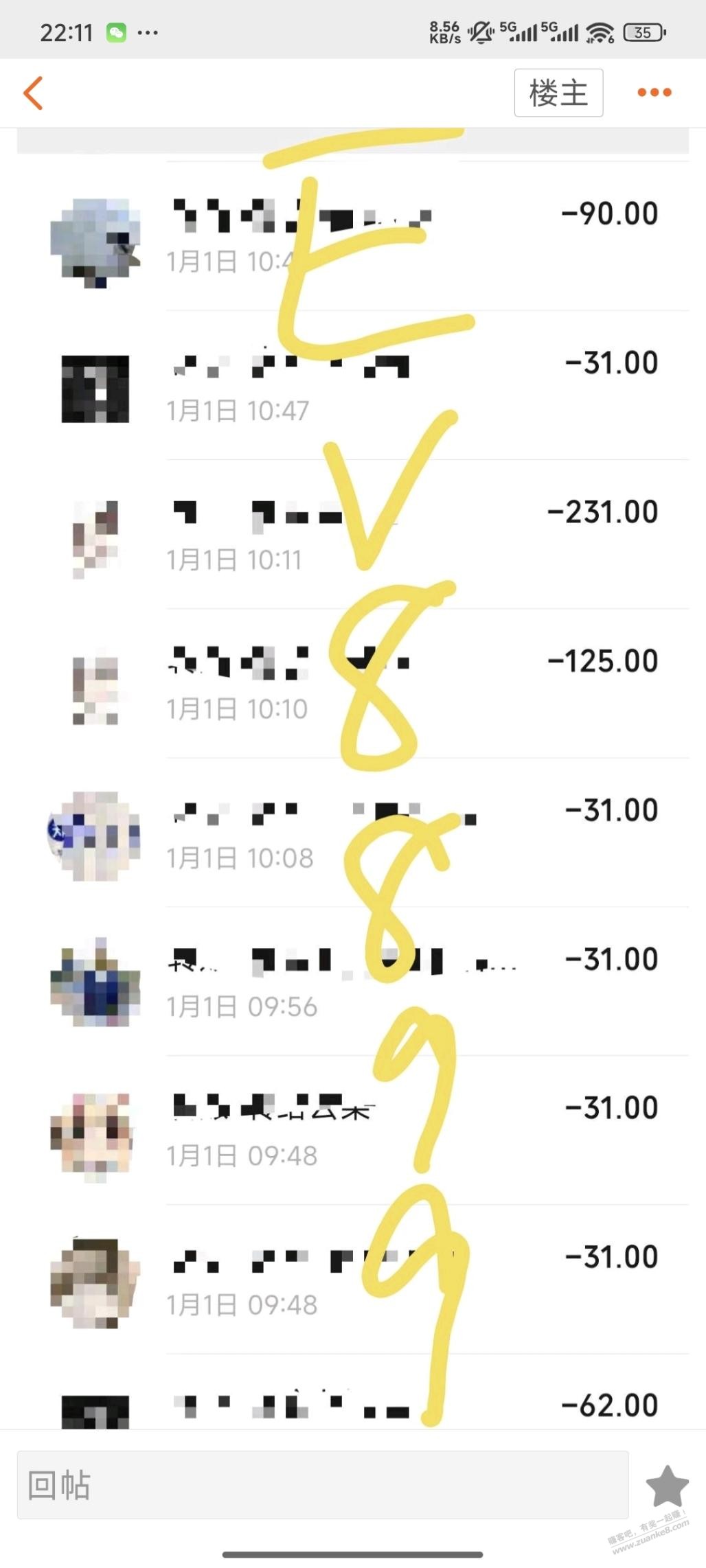The width and height of the screenshot is (706, 1568).
Task: Show only posts by 楼主
Action: point(558,93)
